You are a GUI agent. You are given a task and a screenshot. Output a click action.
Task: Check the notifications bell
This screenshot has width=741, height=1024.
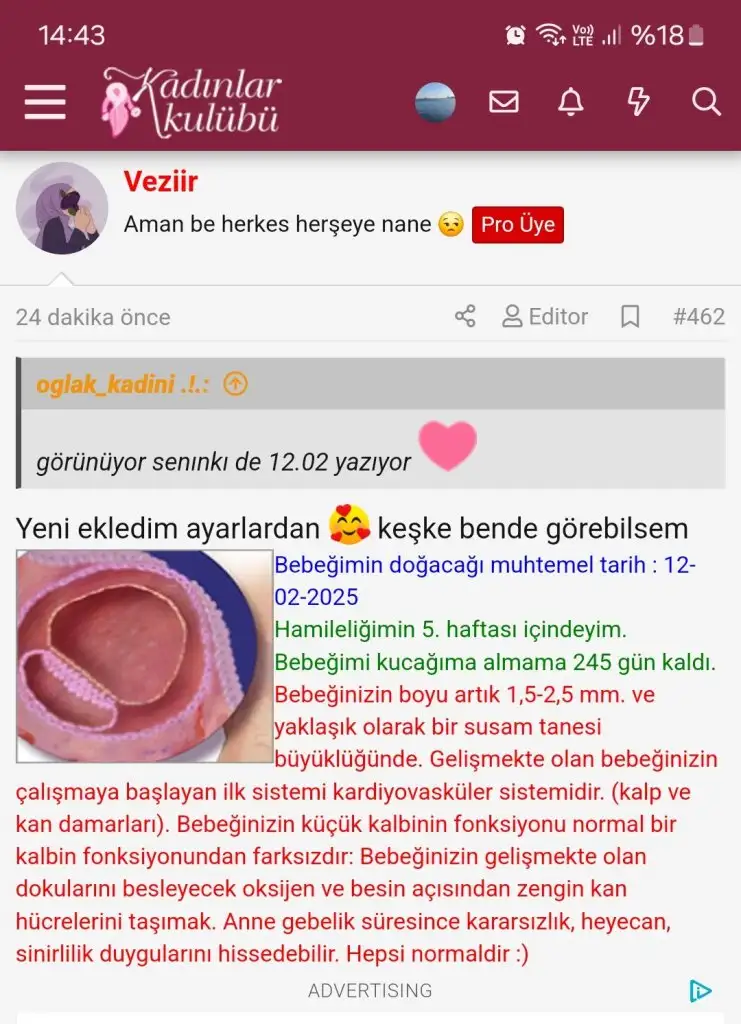pos(571,102)
